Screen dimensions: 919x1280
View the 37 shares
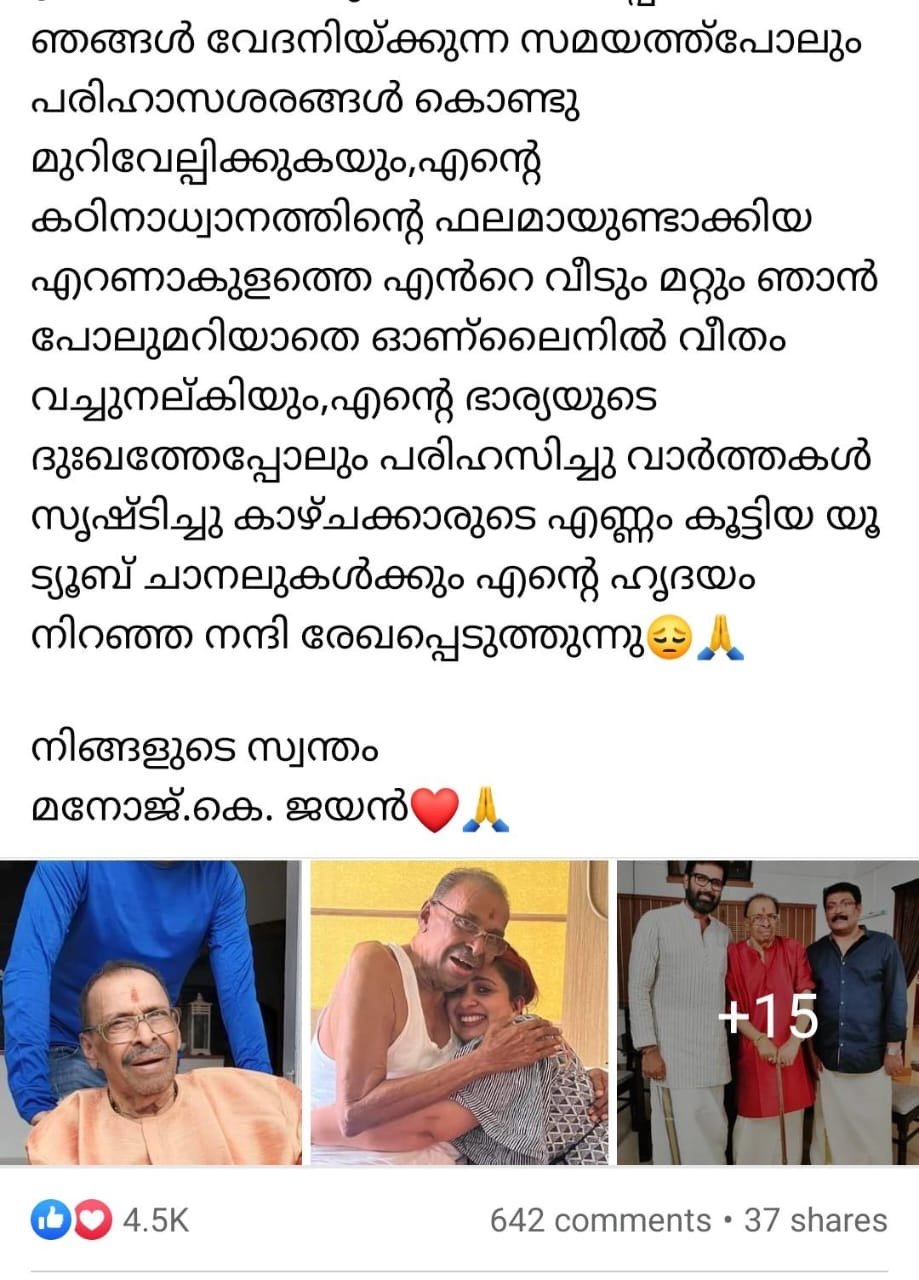815,1220
